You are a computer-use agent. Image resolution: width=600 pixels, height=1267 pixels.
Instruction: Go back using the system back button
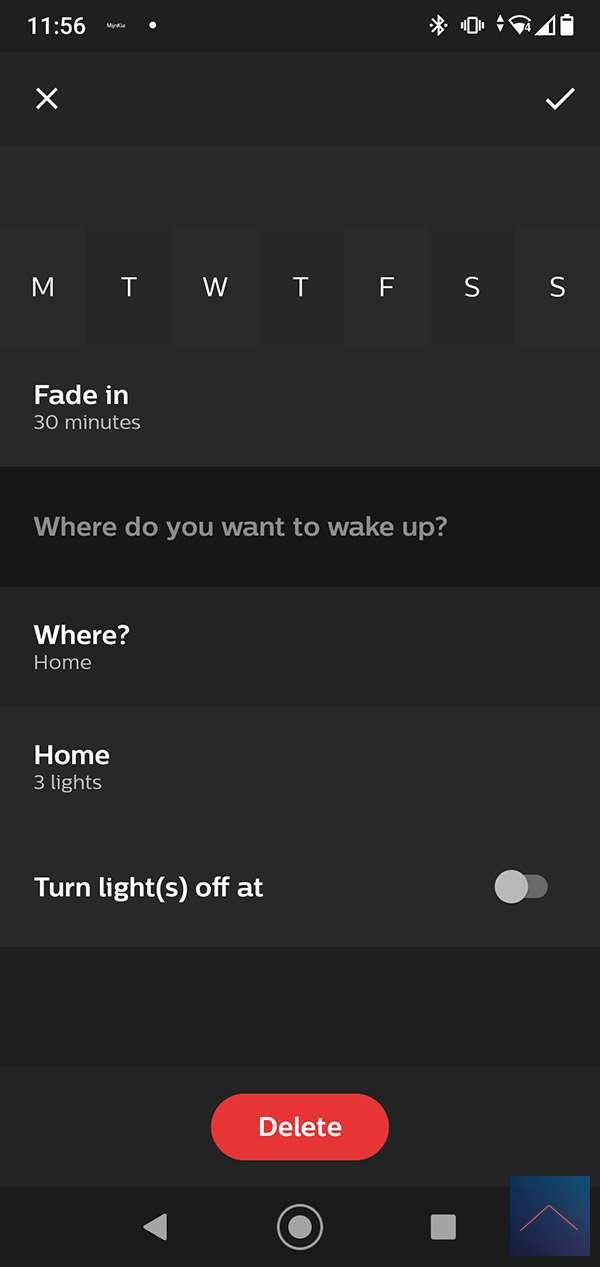point(155,1227)
